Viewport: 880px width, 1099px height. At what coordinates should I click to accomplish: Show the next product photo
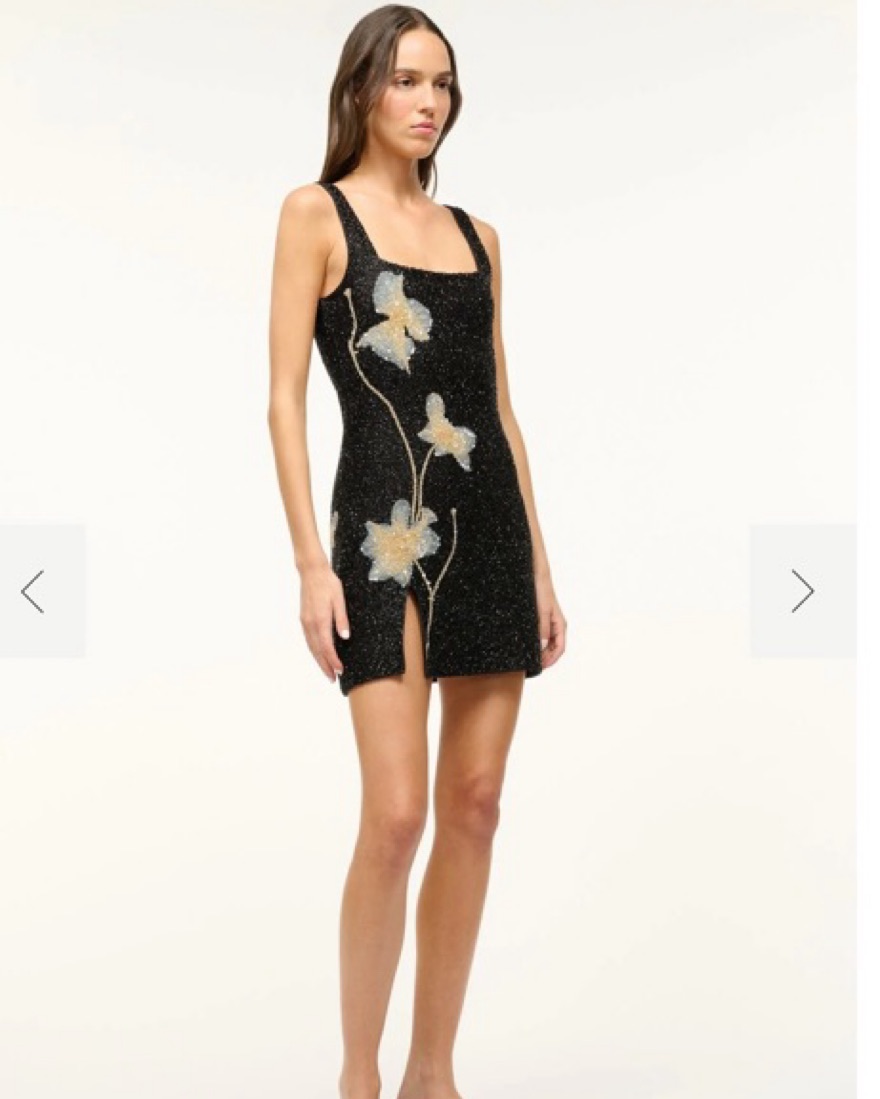coord(802,591)
